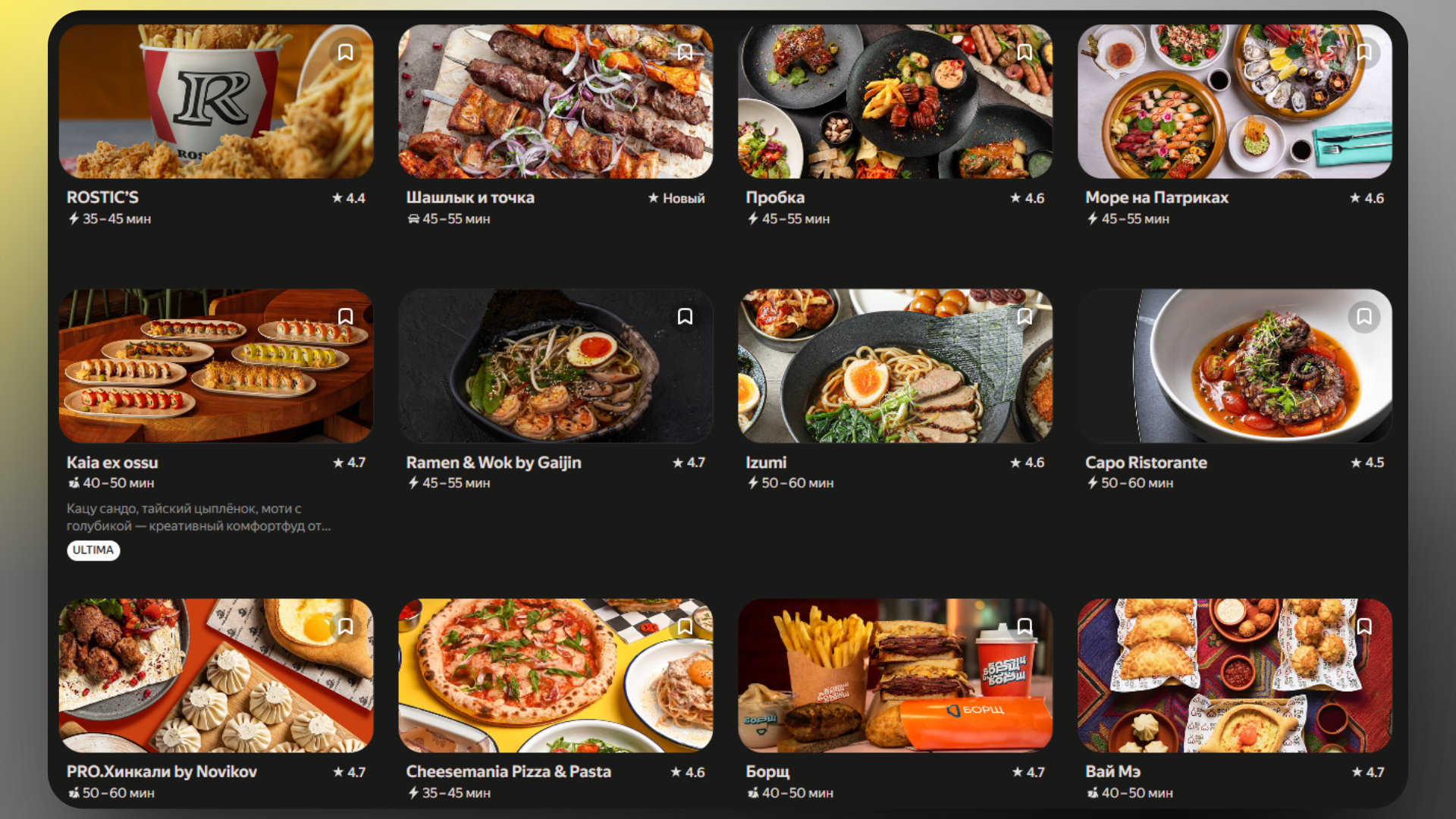Bookmark Ramen & Wok by Gaijin
The image size is (1456, 819).
point(685,316)
